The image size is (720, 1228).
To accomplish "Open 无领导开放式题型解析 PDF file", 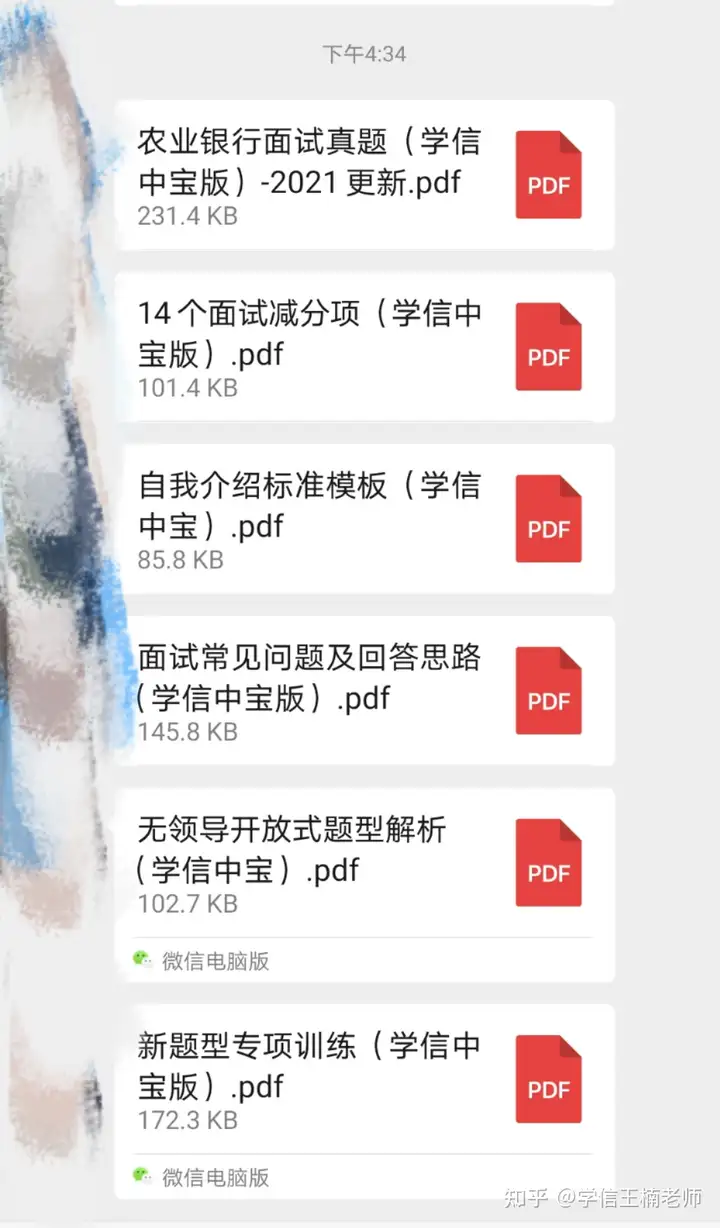I will tap(364, 885).
